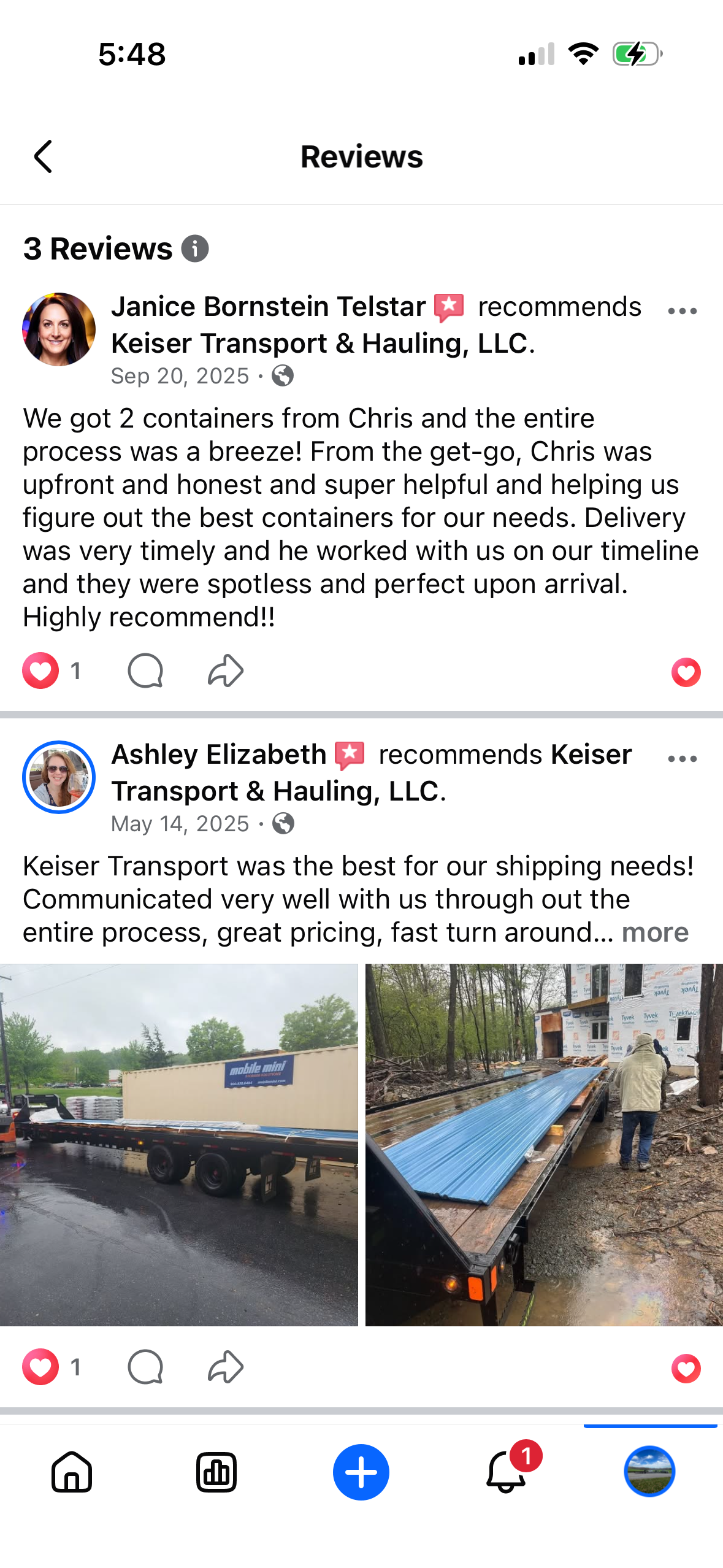
Task: Open the blue metal roofing trailer photo
Action: [x=544, y=1145]
